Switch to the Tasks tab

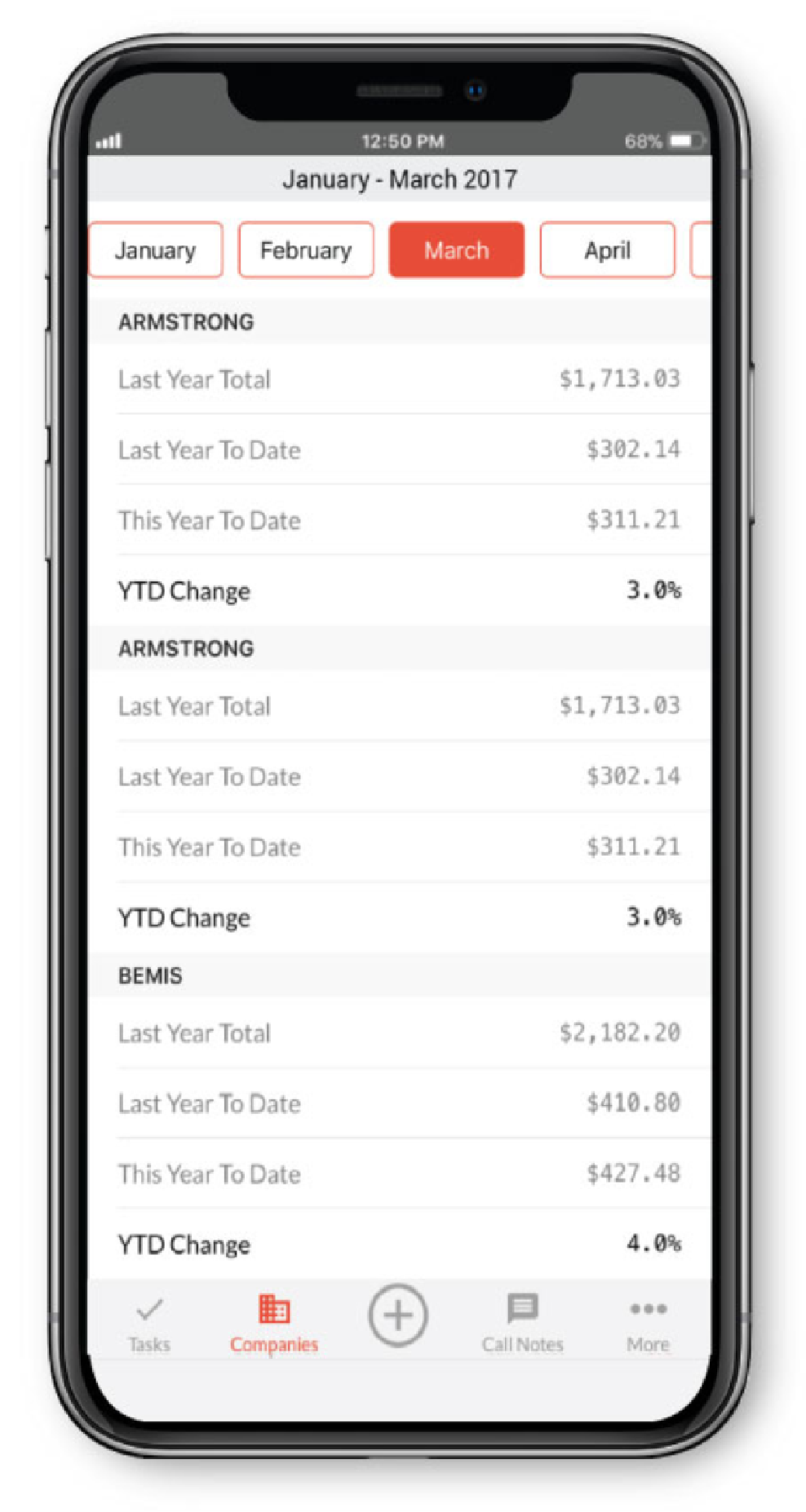[x=149, y=1324]
